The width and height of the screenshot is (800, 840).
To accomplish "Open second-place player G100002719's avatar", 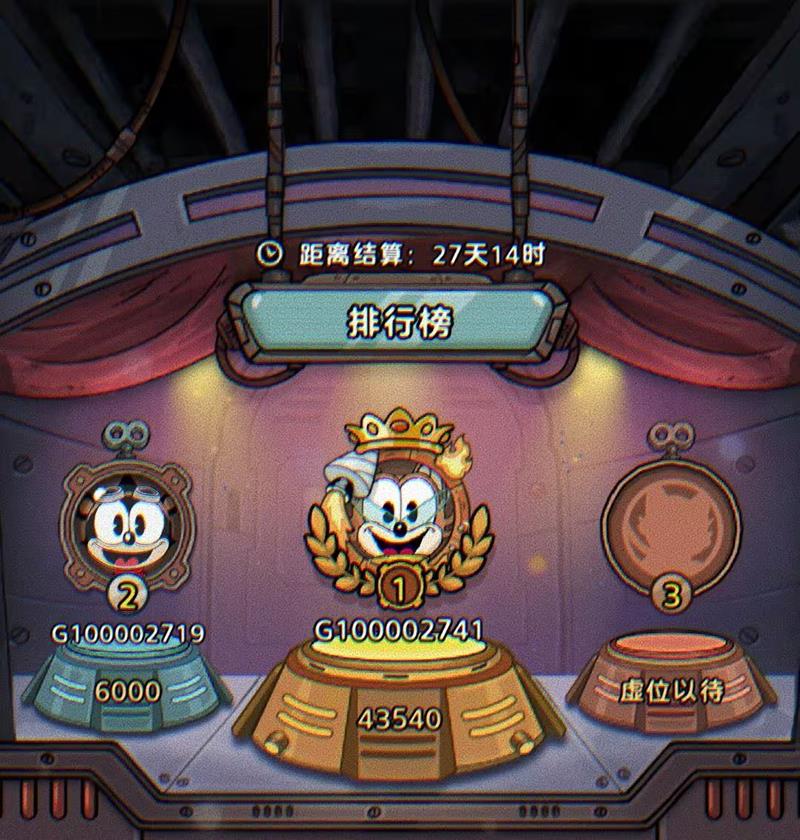I will tap(126, 523).
